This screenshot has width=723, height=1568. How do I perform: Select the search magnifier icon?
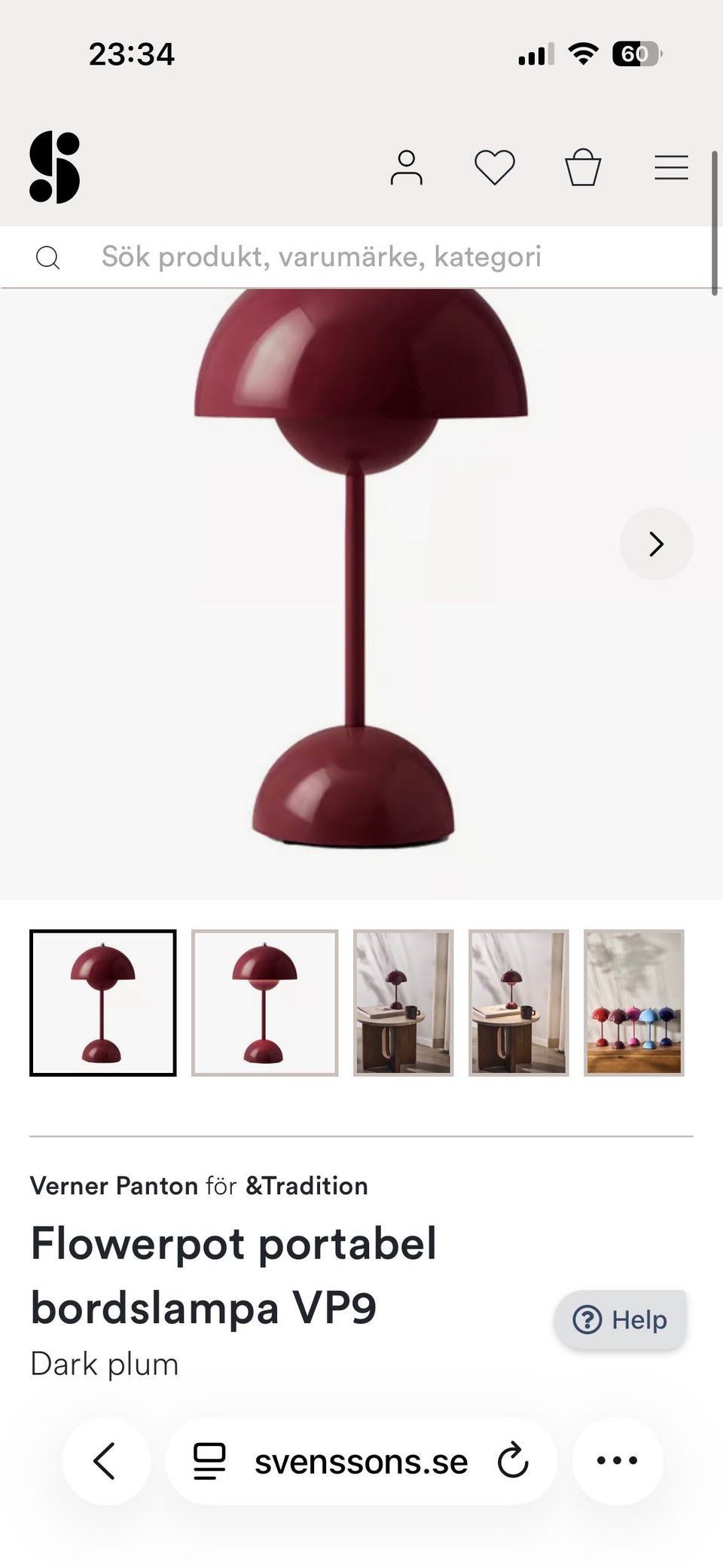[x=48, y=257]
